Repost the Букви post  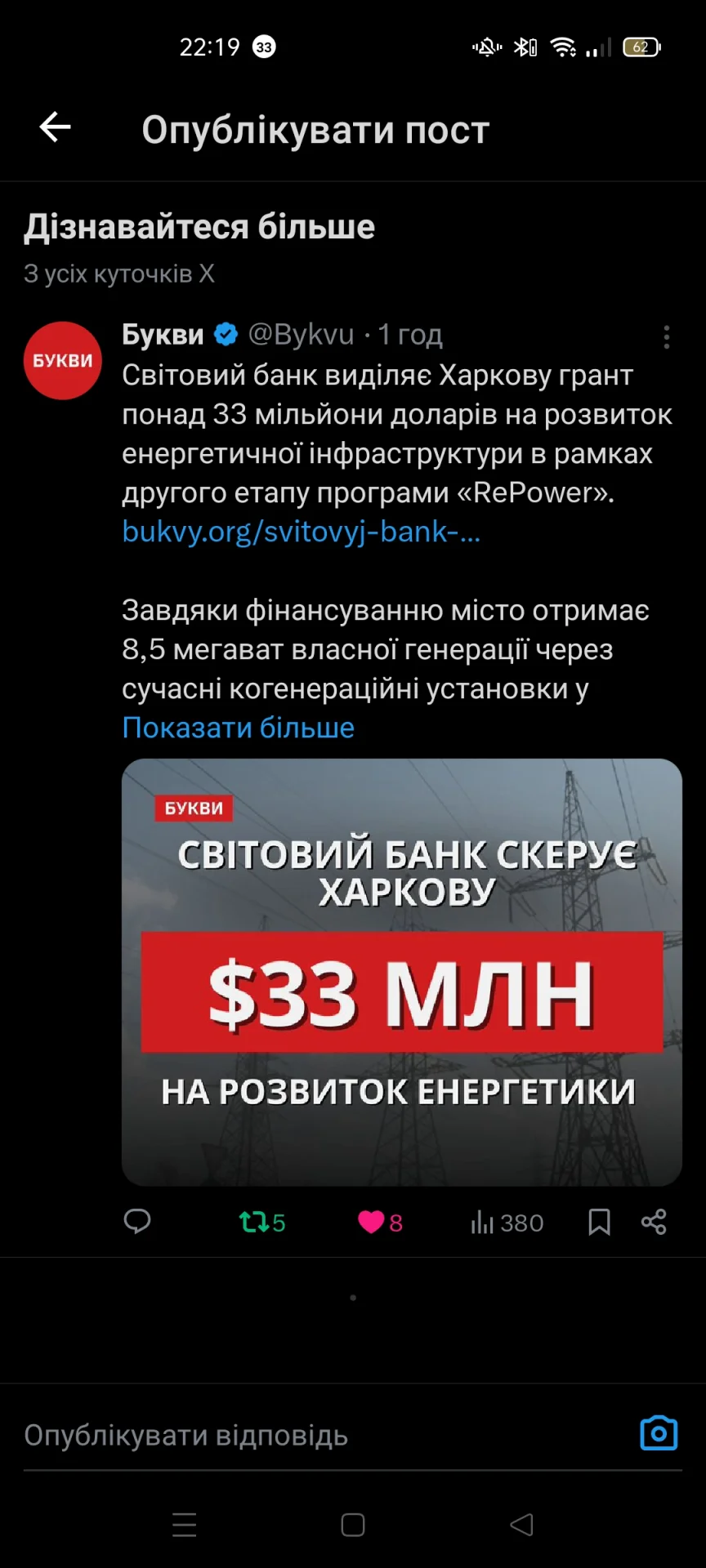point(261,1223)
